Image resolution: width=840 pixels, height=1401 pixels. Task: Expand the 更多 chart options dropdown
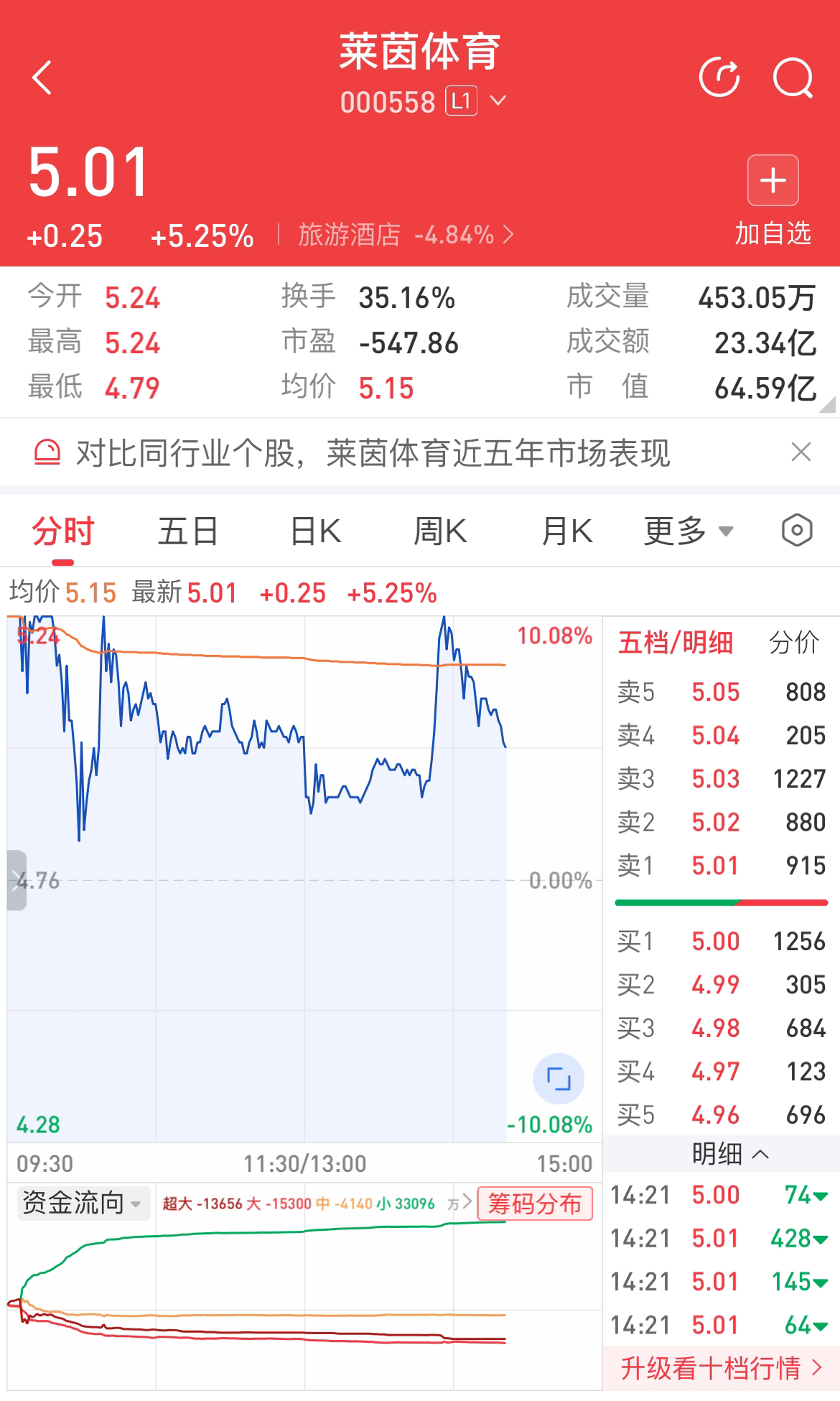[x=689, y=531]
